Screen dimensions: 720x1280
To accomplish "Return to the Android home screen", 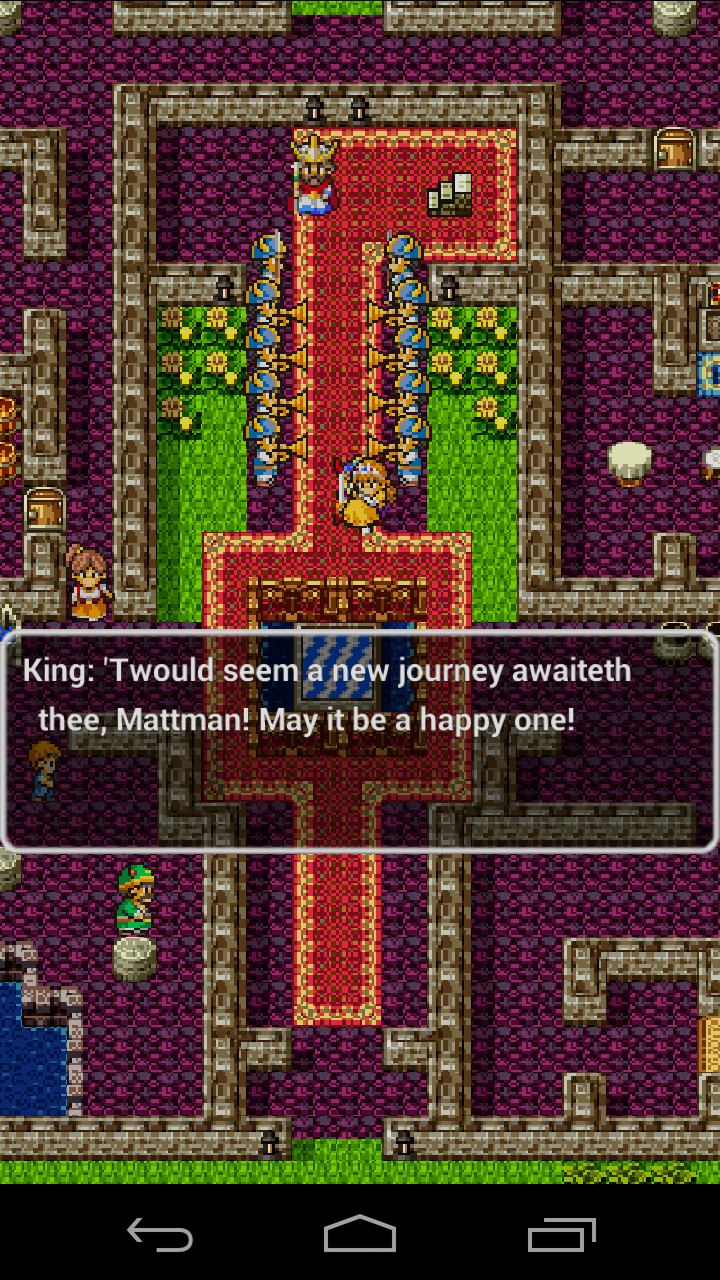I will pos(360,1235).
